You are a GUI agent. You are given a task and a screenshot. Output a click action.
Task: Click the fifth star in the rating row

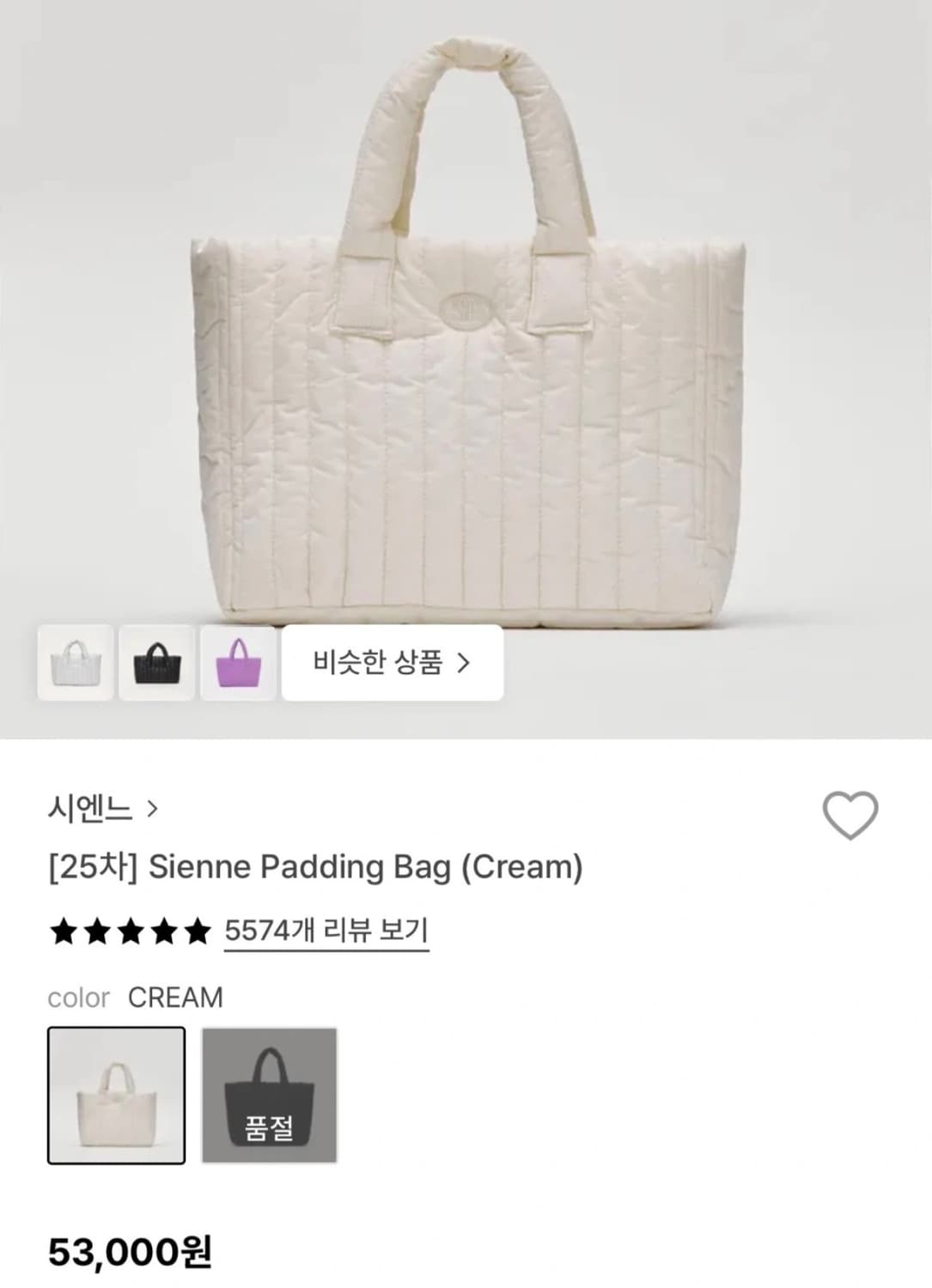pos(196,927)
